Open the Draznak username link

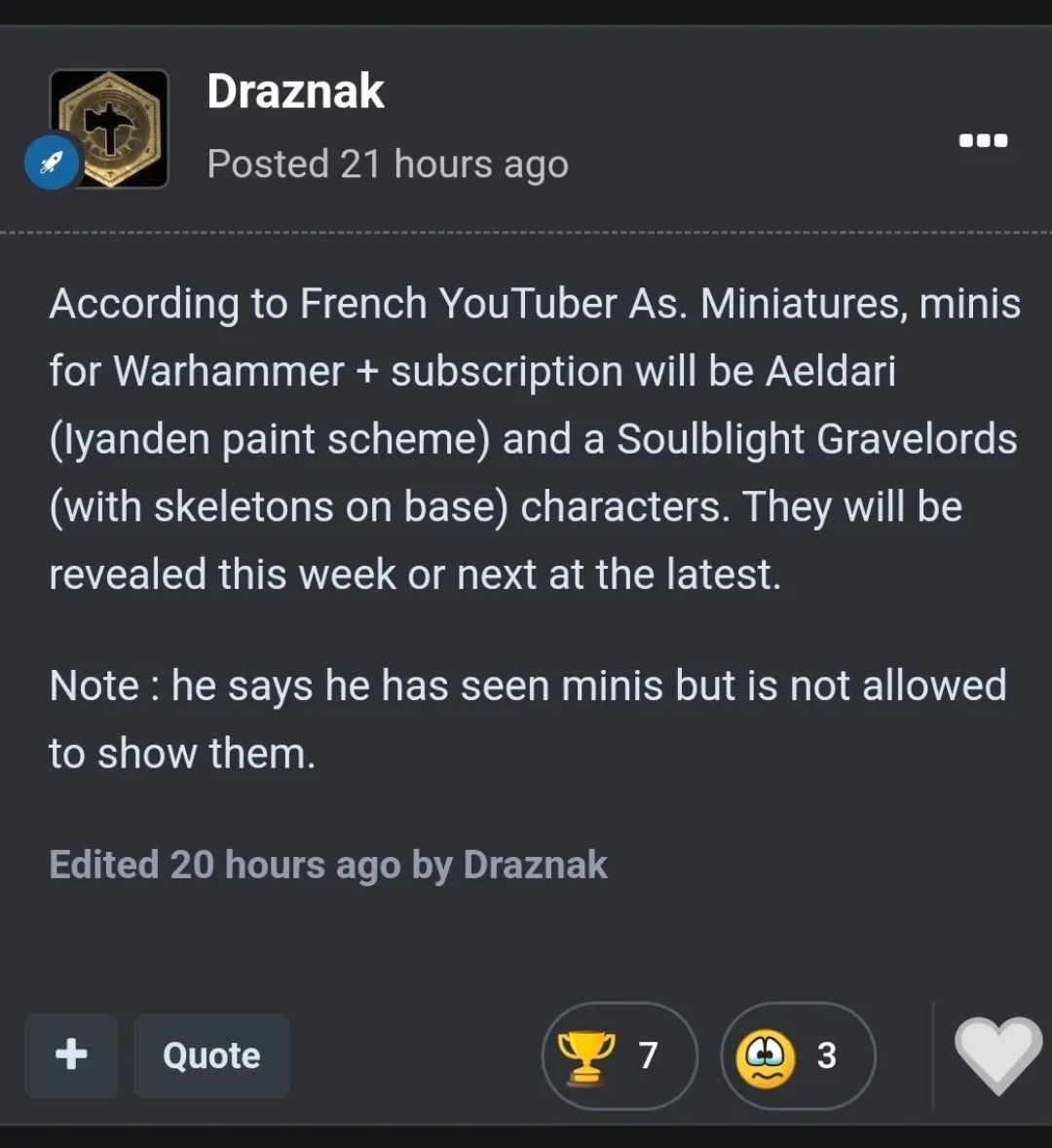pos(295,92)
